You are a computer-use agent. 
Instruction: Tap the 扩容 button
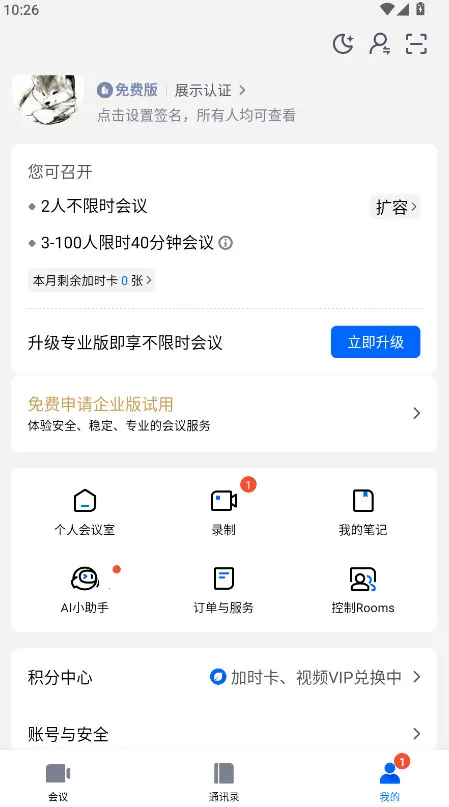click(x=395, y=207)
